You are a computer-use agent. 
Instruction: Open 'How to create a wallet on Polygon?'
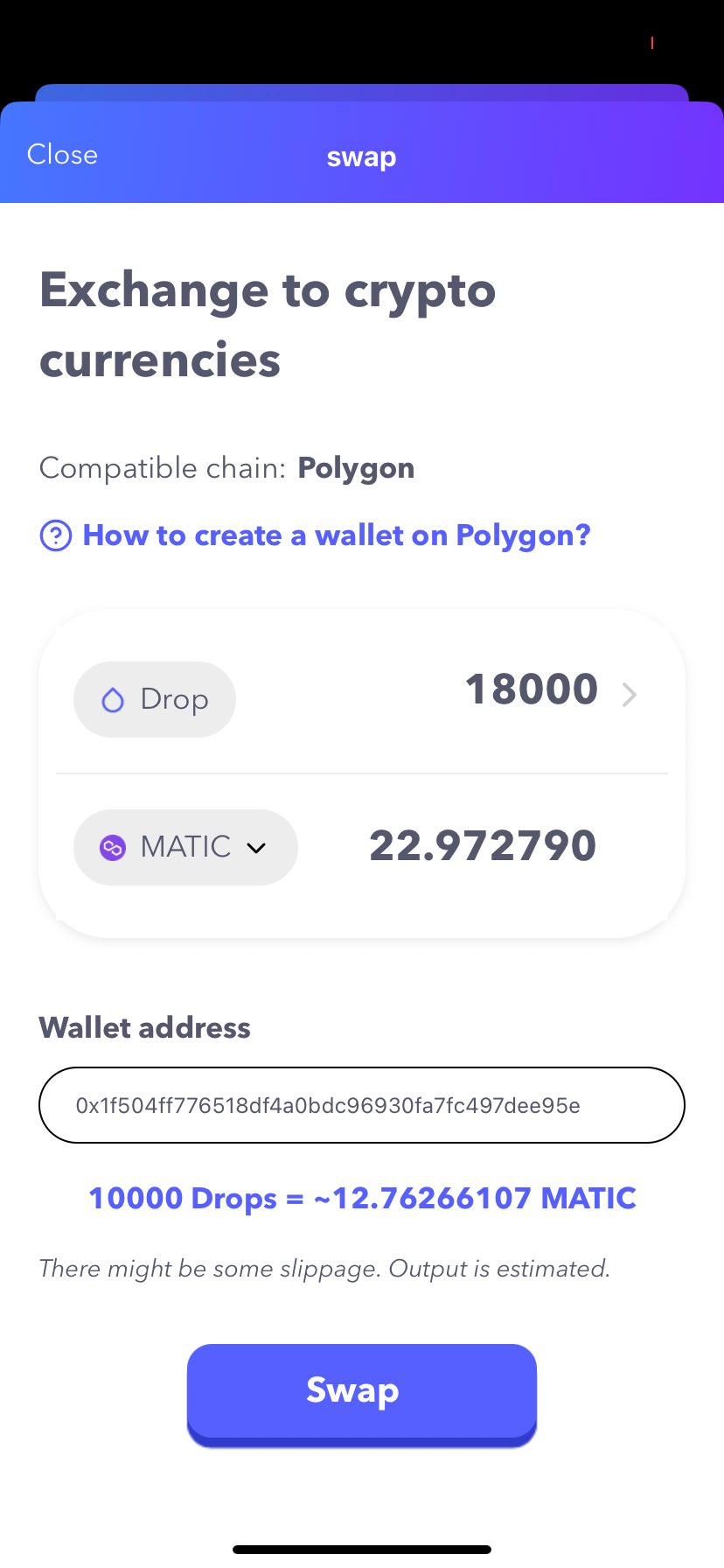336,535
